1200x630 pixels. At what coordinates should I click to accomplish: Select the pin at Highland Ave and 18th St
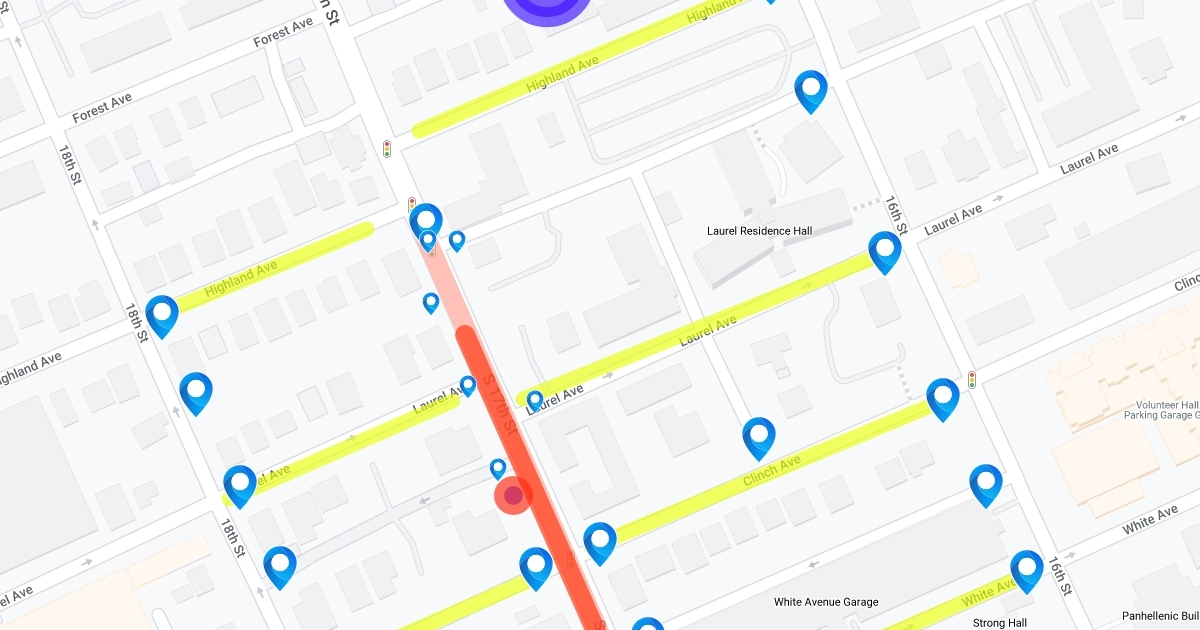[x=162, y=314]
